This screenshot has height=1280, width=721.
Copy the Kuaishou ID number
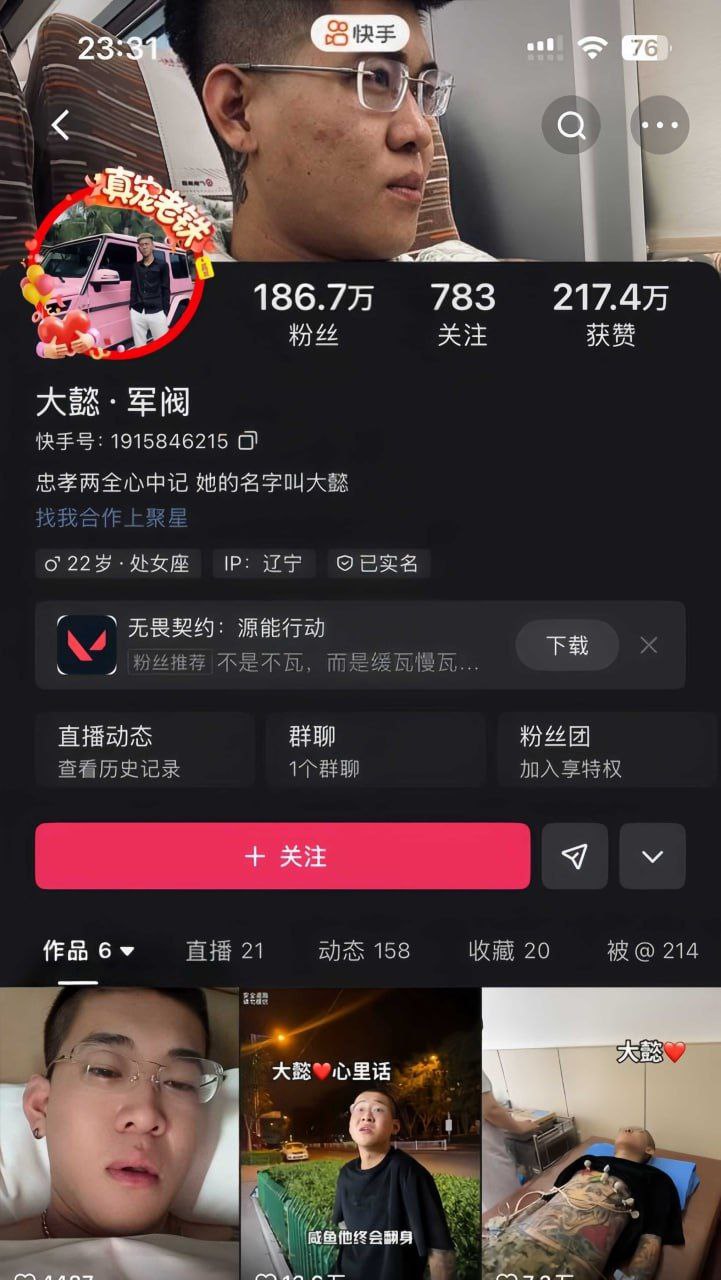point(248,441)
